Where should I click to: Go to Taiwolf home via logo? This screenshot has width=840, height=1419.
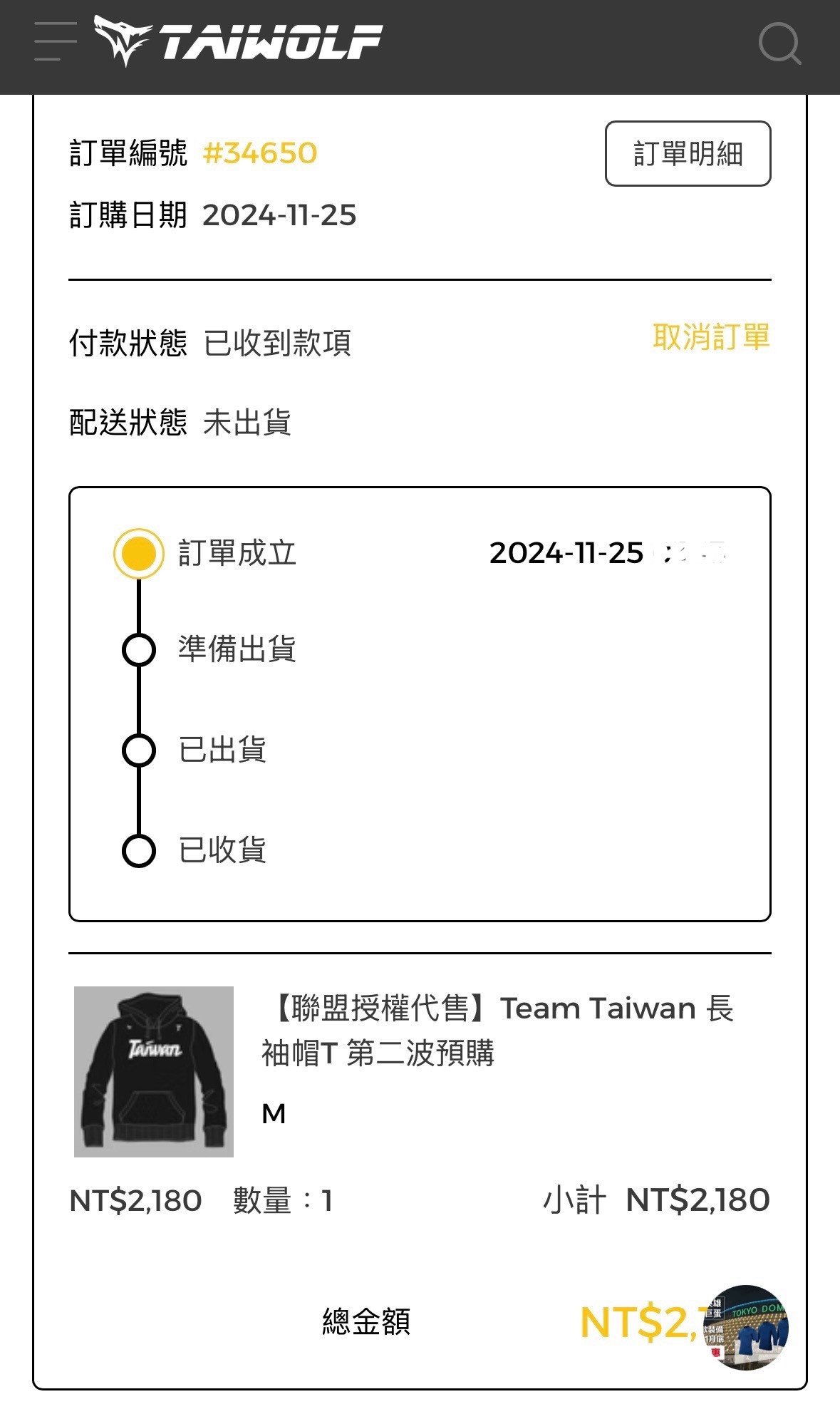pyautogui.click(x=239, y=41)
